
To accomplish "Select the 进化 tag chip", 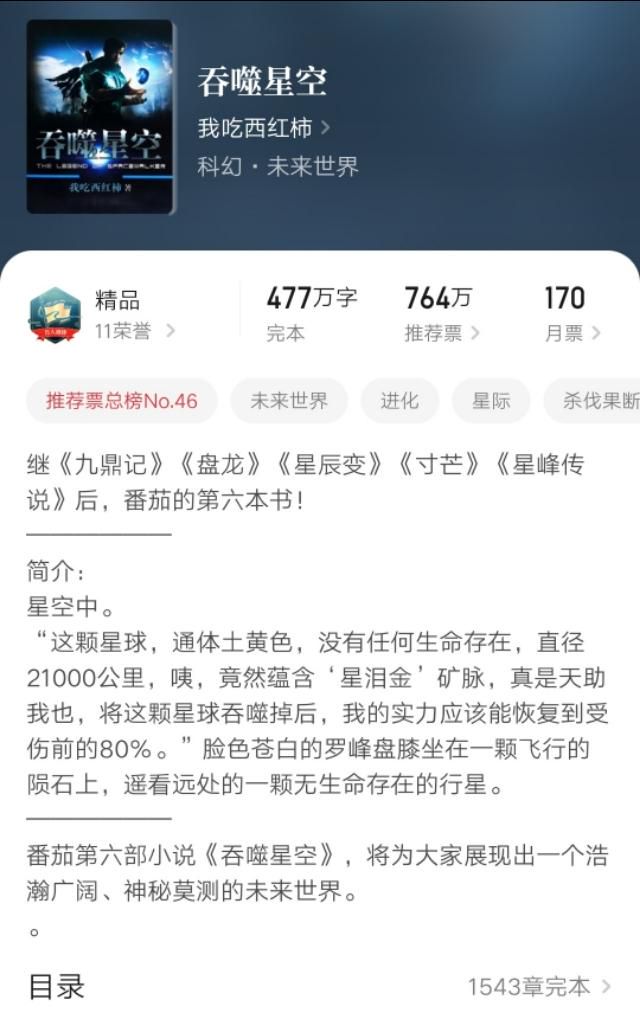I will tap(400, 400).
